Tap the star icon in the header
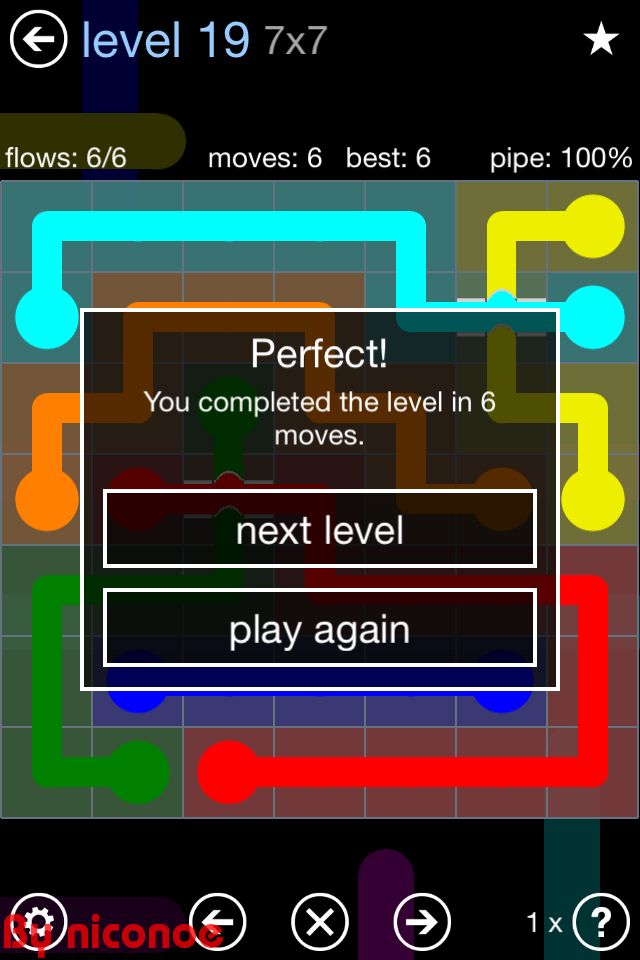The image size is (640, 960). [x=601, y=39]
